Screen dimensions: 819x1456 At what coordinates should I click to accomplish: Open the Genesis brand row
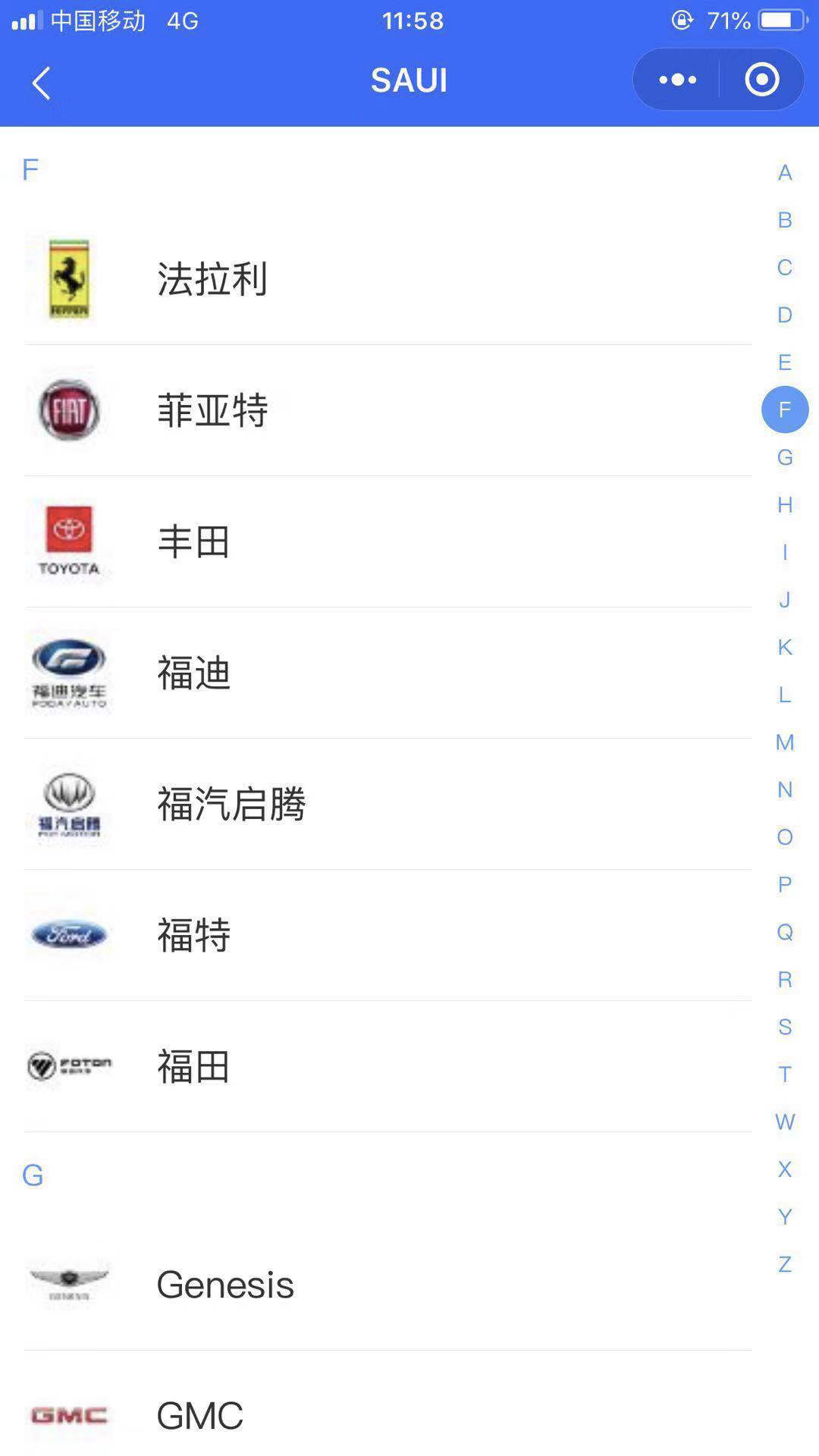point(388,1285)
